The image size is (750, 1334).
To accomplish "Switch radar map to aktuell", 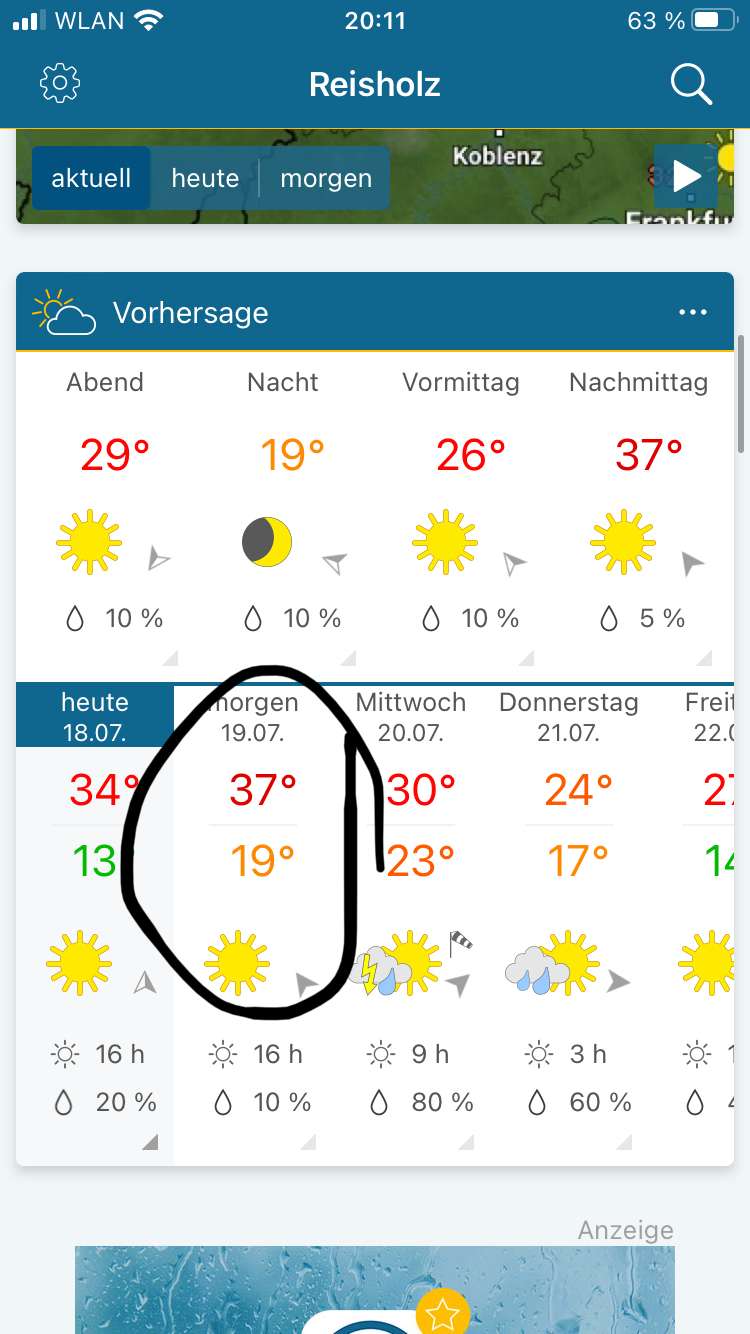I will click(91, 178).
